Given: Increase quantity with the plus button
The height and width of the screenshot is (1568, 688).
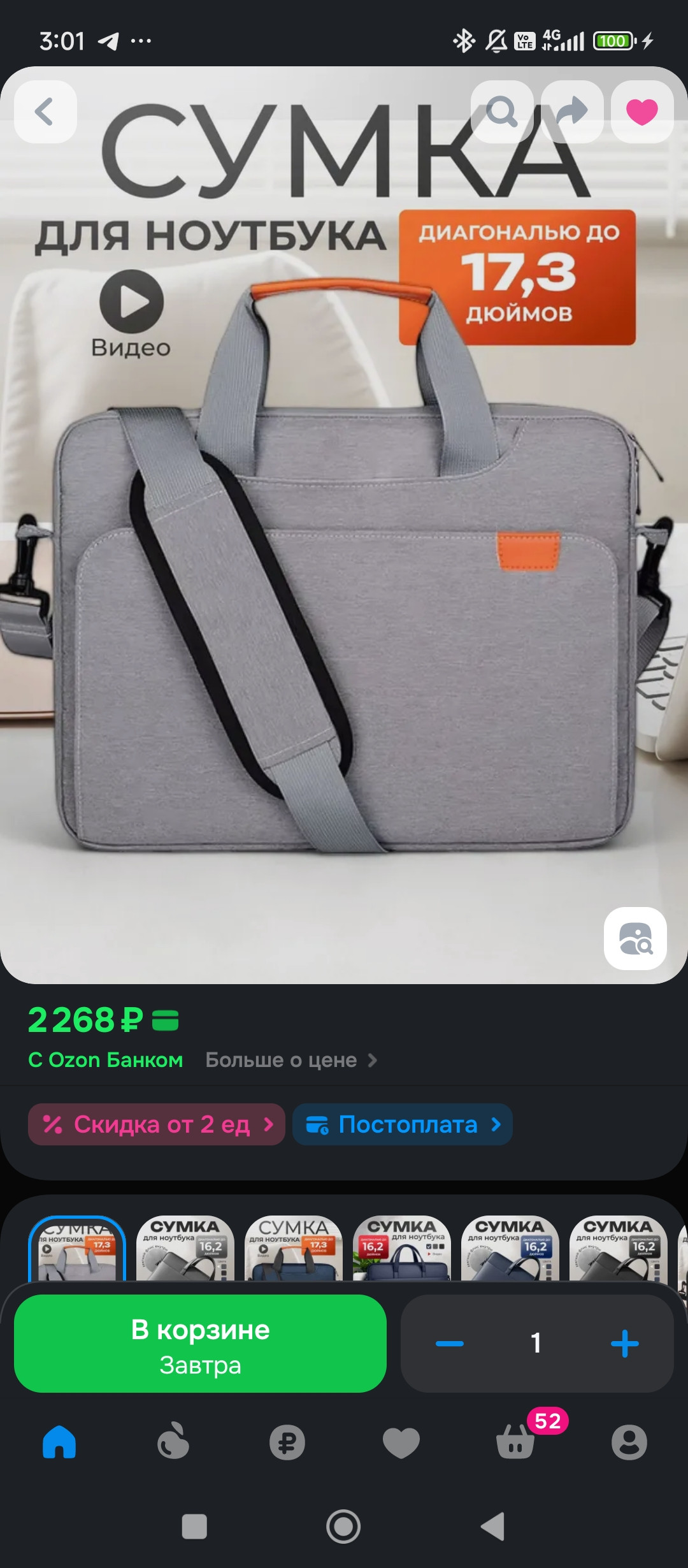Looking at the screenshot, I should [x=624, y=1343].
